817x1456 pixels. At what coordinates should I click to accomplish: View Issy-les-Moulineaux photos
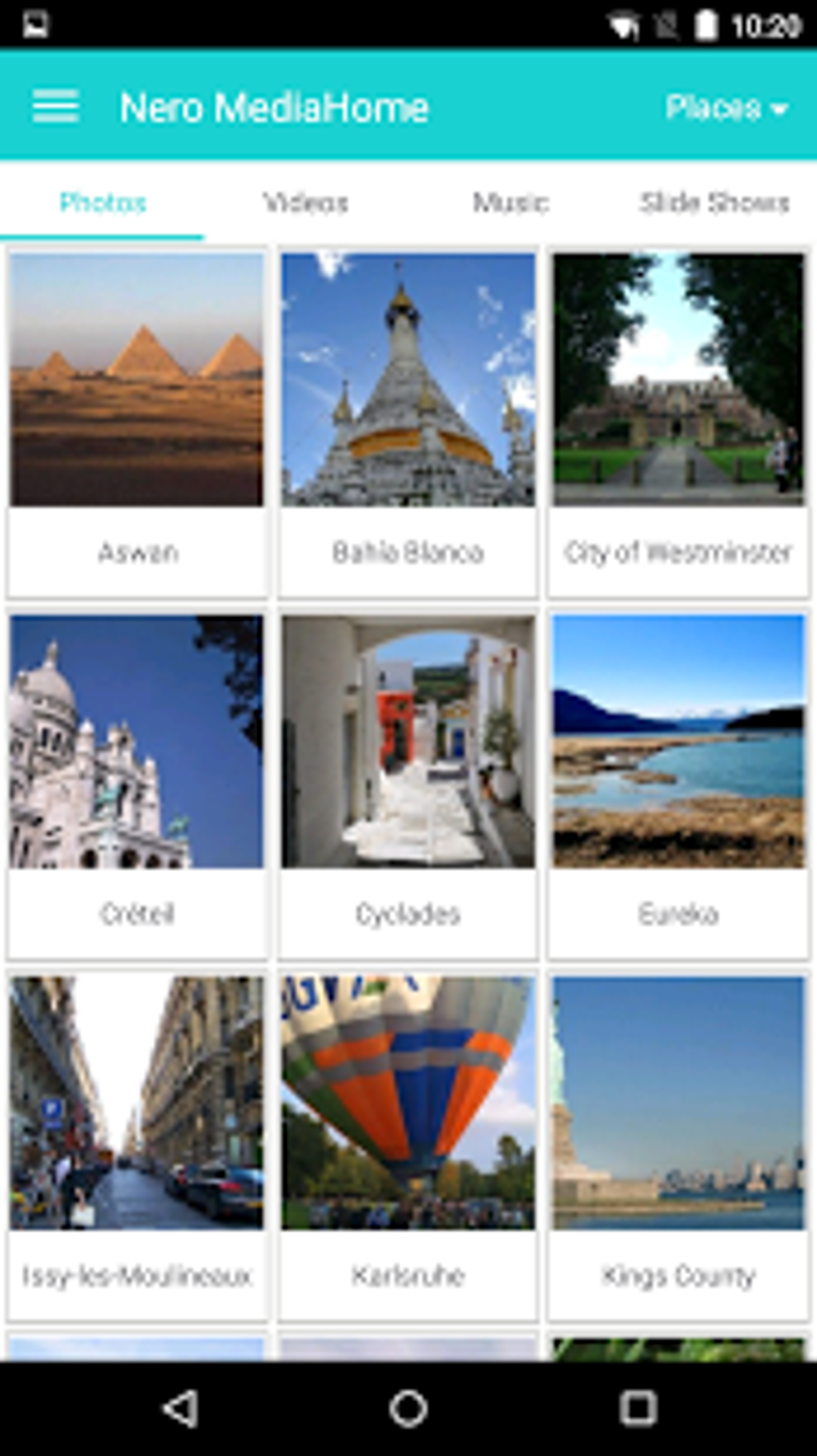click(x=137, y=1145)
